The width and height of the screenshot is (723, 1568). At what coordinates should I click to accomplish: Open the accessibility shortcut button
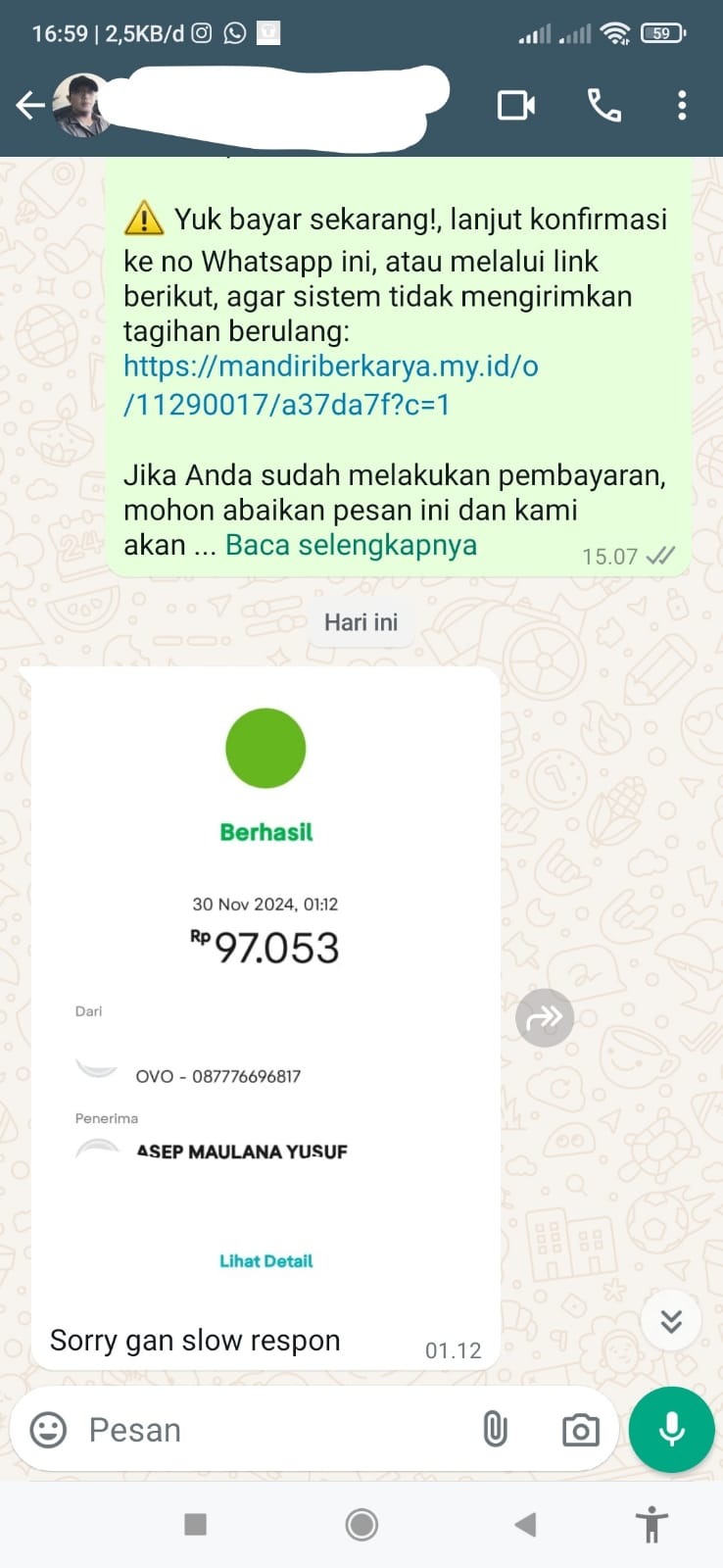point(651,1525)
